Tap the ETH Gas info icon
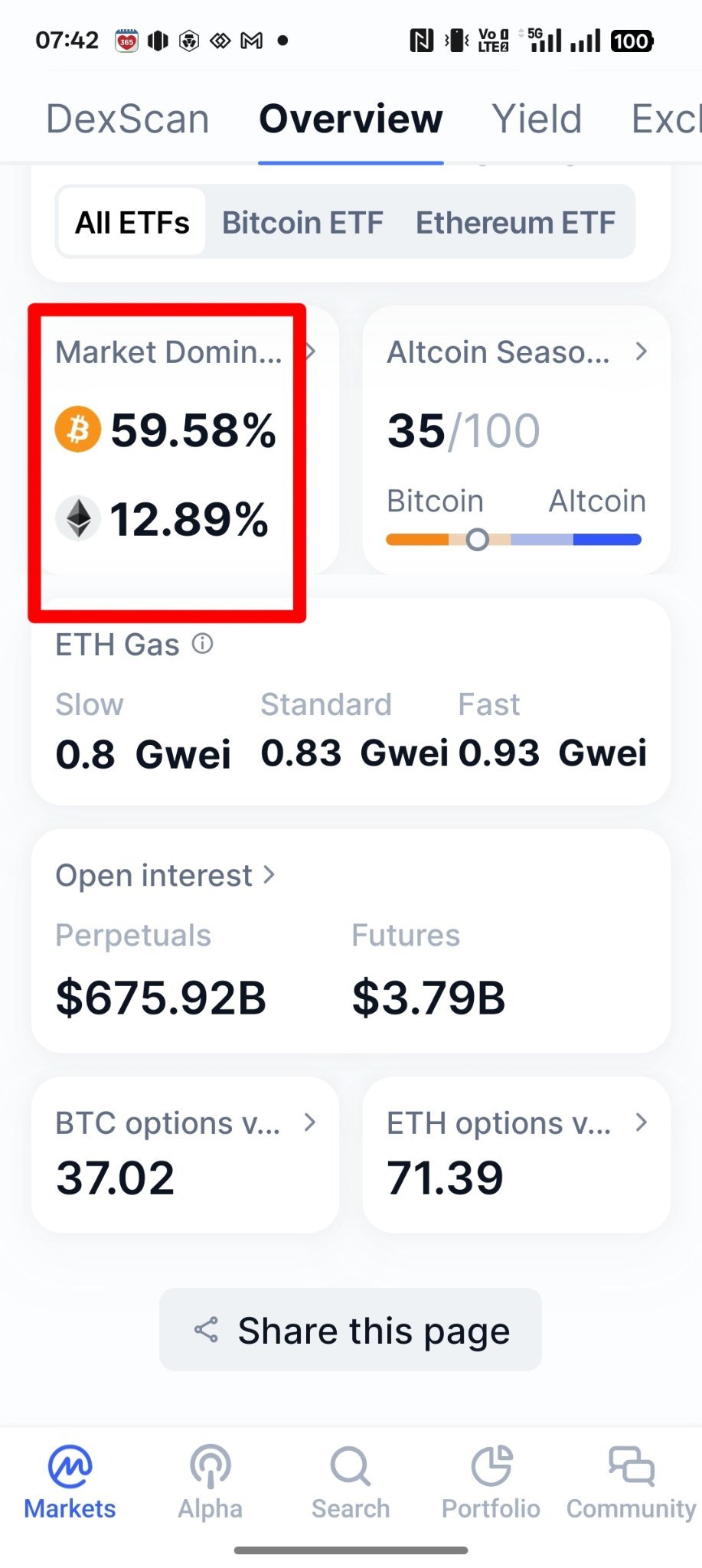The height and width of the screenshot is (1568, 702). [x=202, y=644]
